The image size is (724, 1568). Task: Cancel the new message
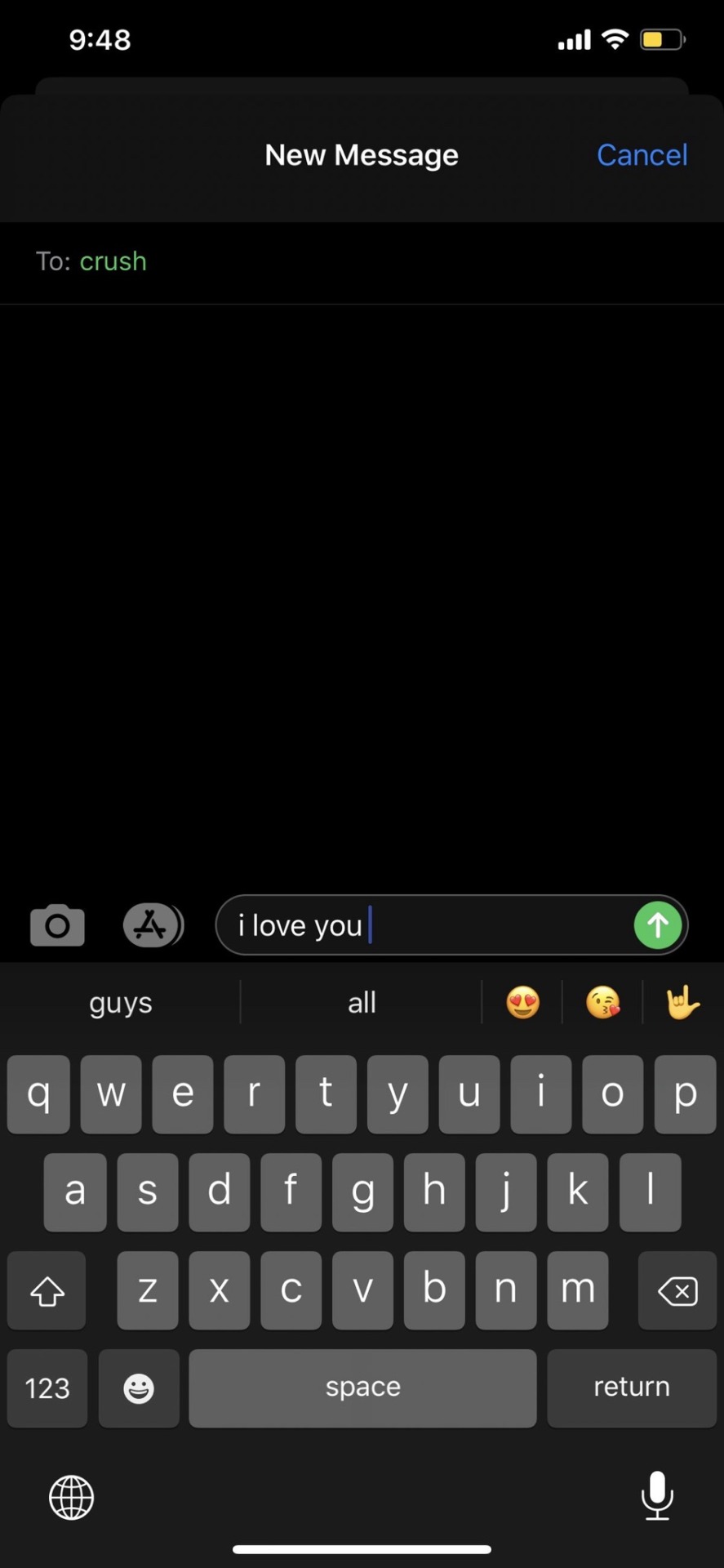pos(642,155)
